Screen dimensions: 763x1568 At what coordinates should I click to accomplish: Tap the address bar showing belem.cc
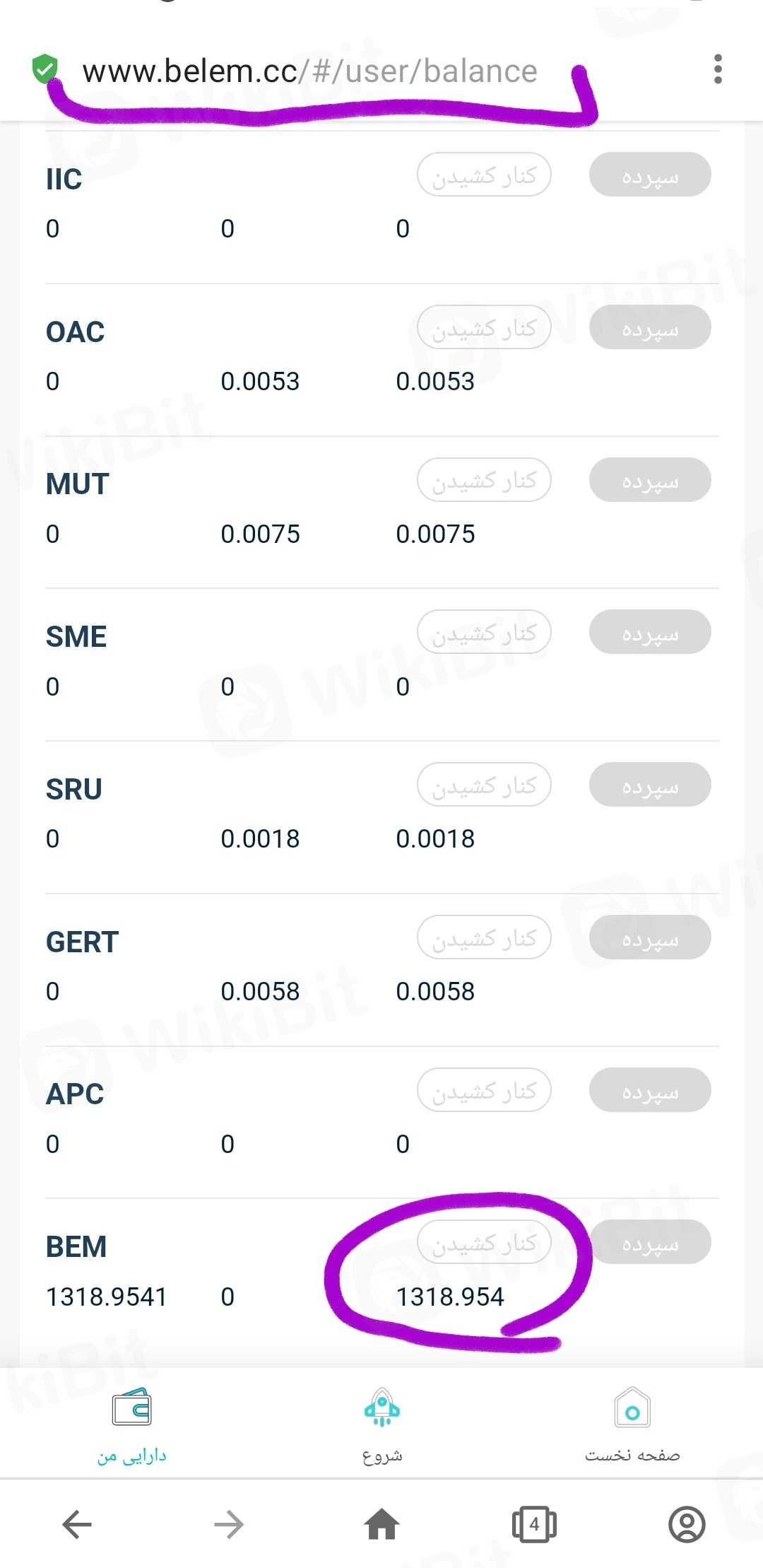(309, 71)
